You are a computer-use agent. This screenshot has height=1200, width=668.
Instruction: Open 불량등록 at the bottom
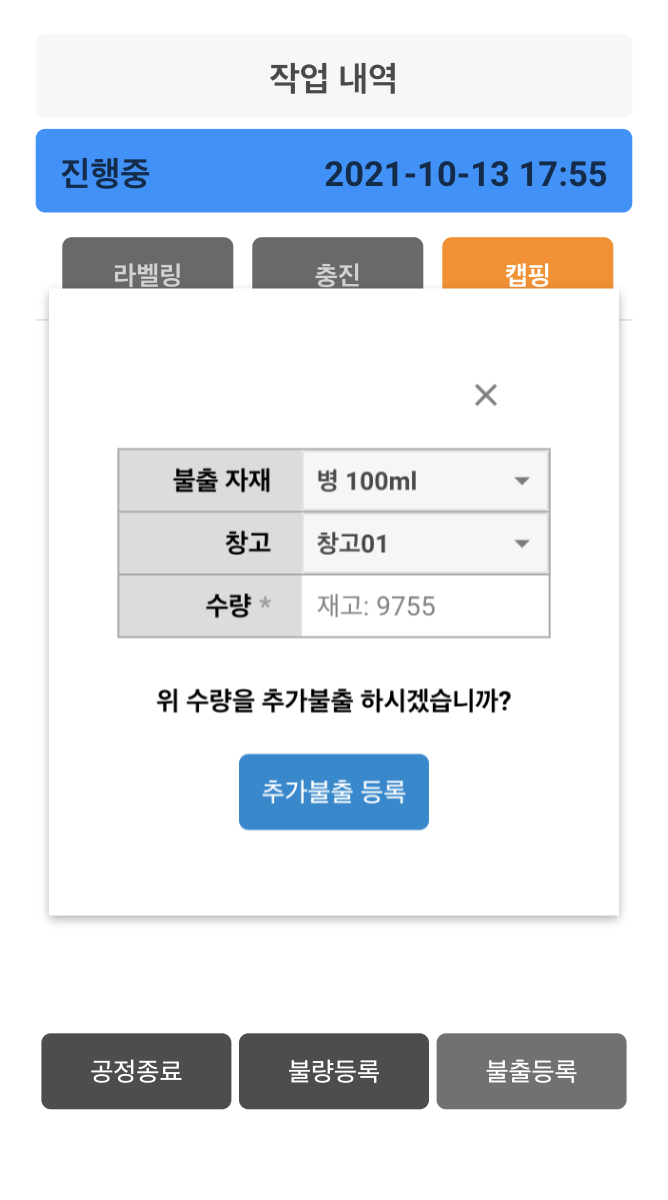click(334, 1071)
